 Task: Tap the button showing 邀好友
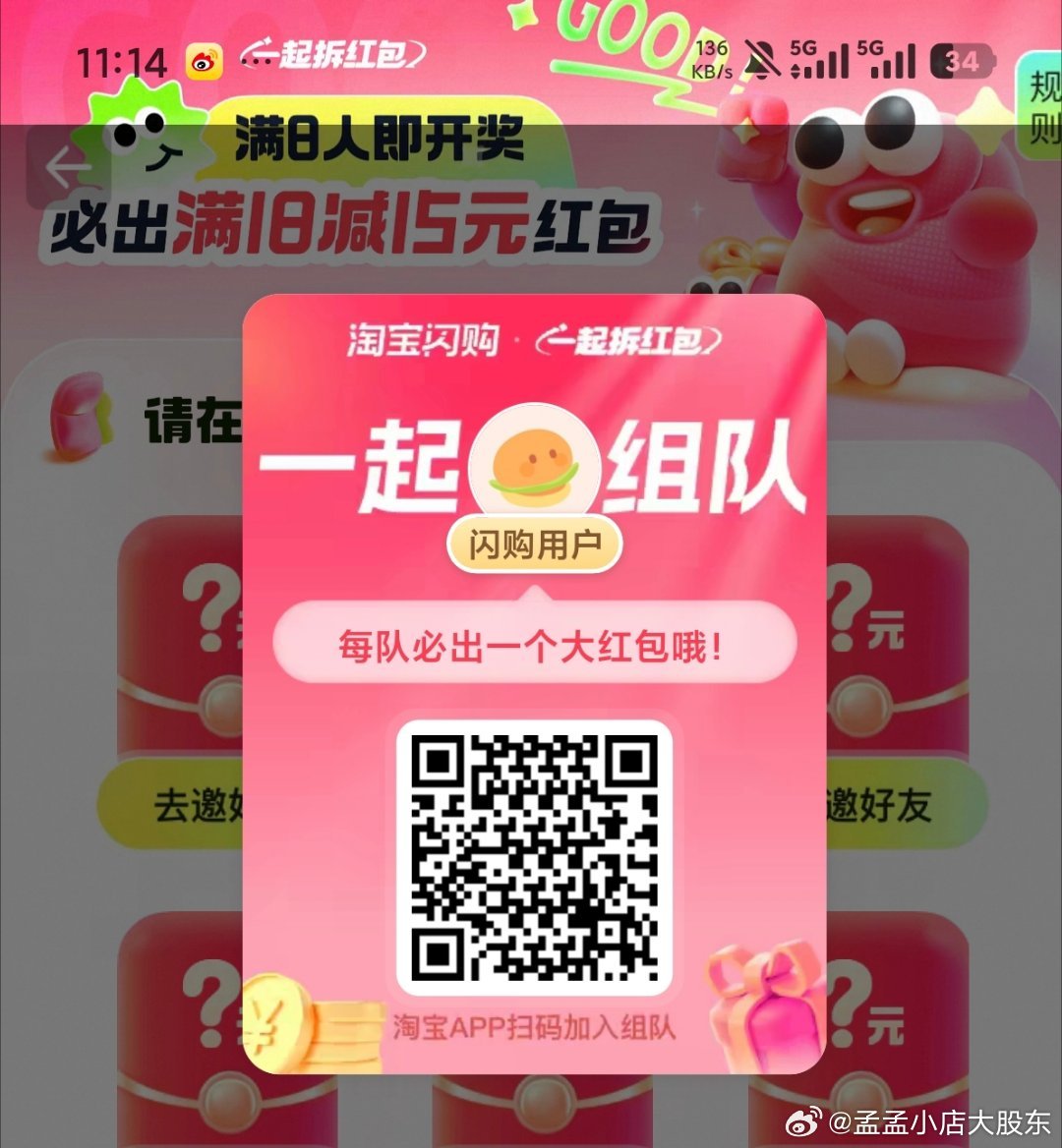890,805
